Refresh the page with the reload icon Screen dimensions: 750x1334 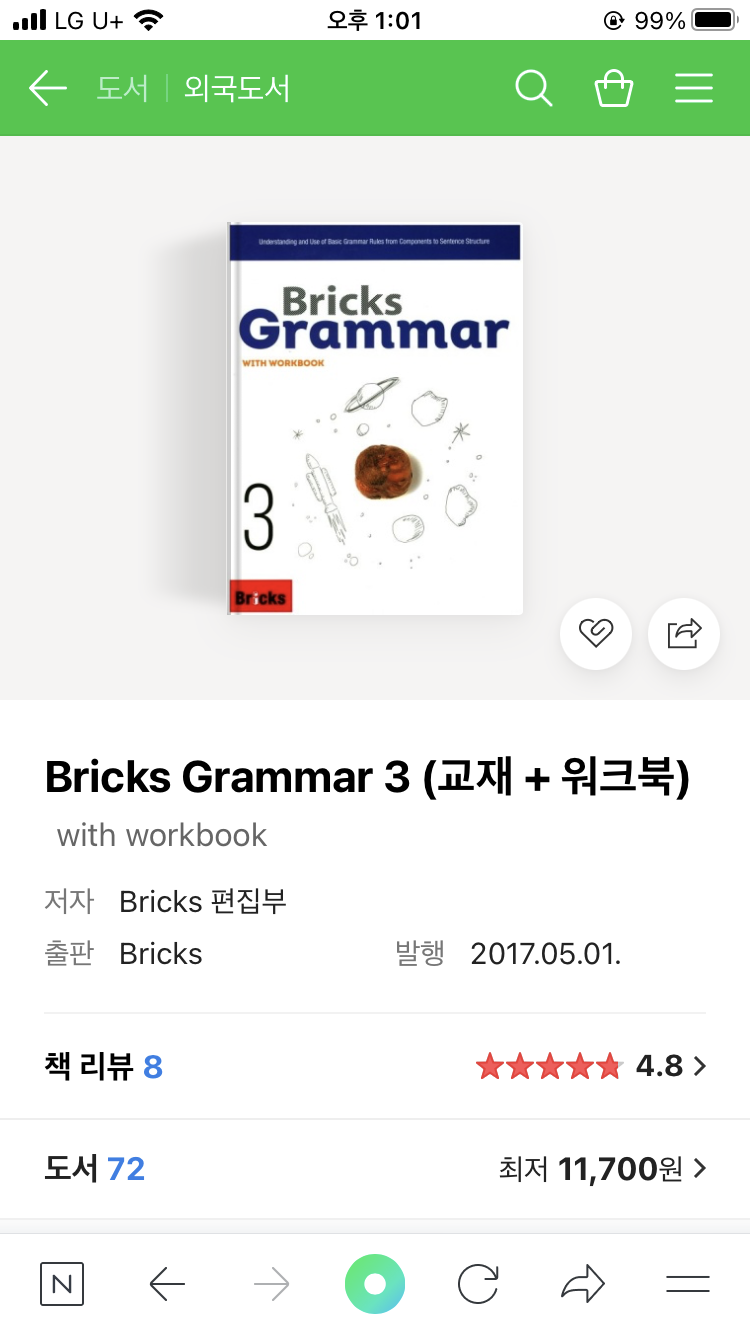[478, 1285]
